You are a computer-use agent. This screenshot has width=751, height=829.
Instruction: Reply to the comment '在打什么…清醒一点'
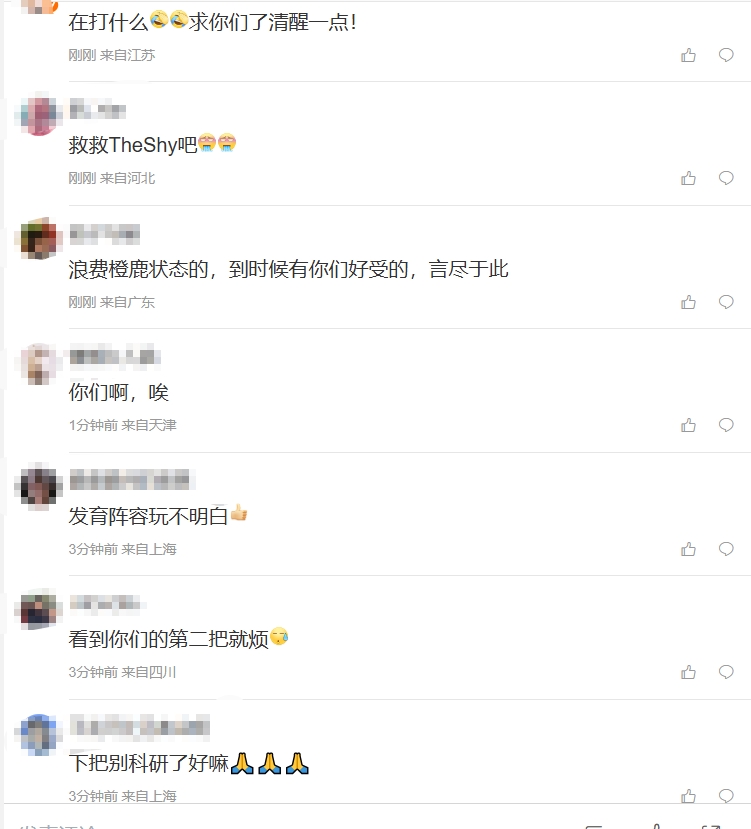(726, 56)
